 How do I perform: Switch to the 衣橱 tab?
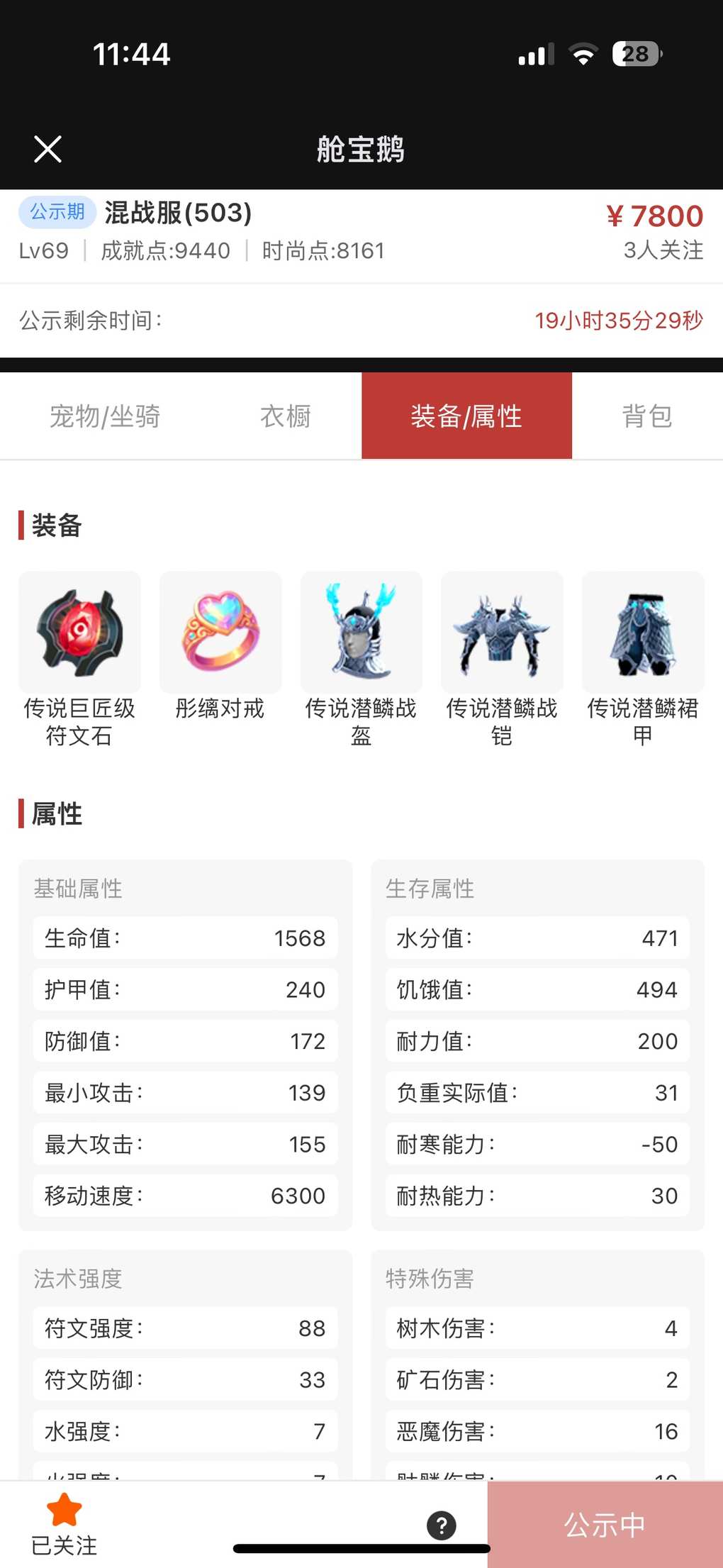coord(285,416)
